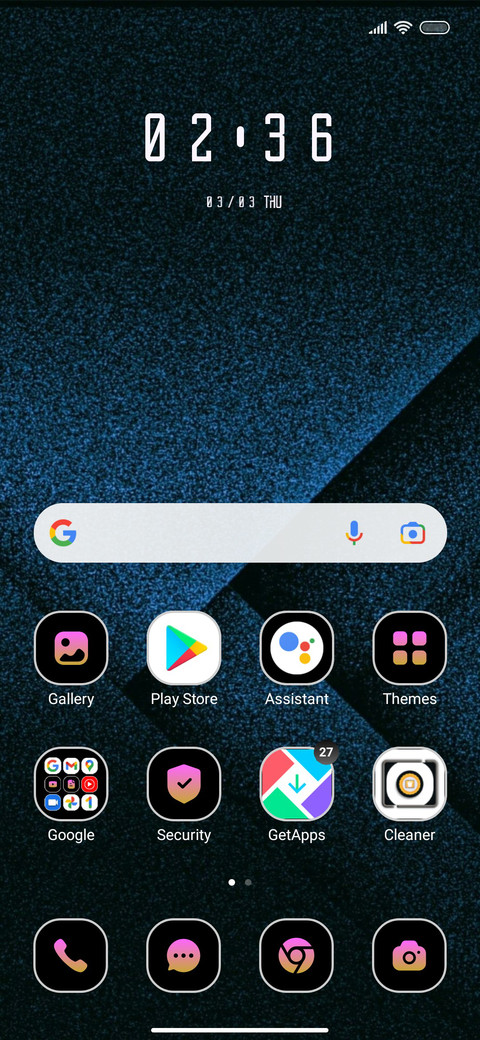Image resolution: width=480 pixels, height=1040 pixels.
Task: Open the Camera app in dock
Action: [409, 955]
